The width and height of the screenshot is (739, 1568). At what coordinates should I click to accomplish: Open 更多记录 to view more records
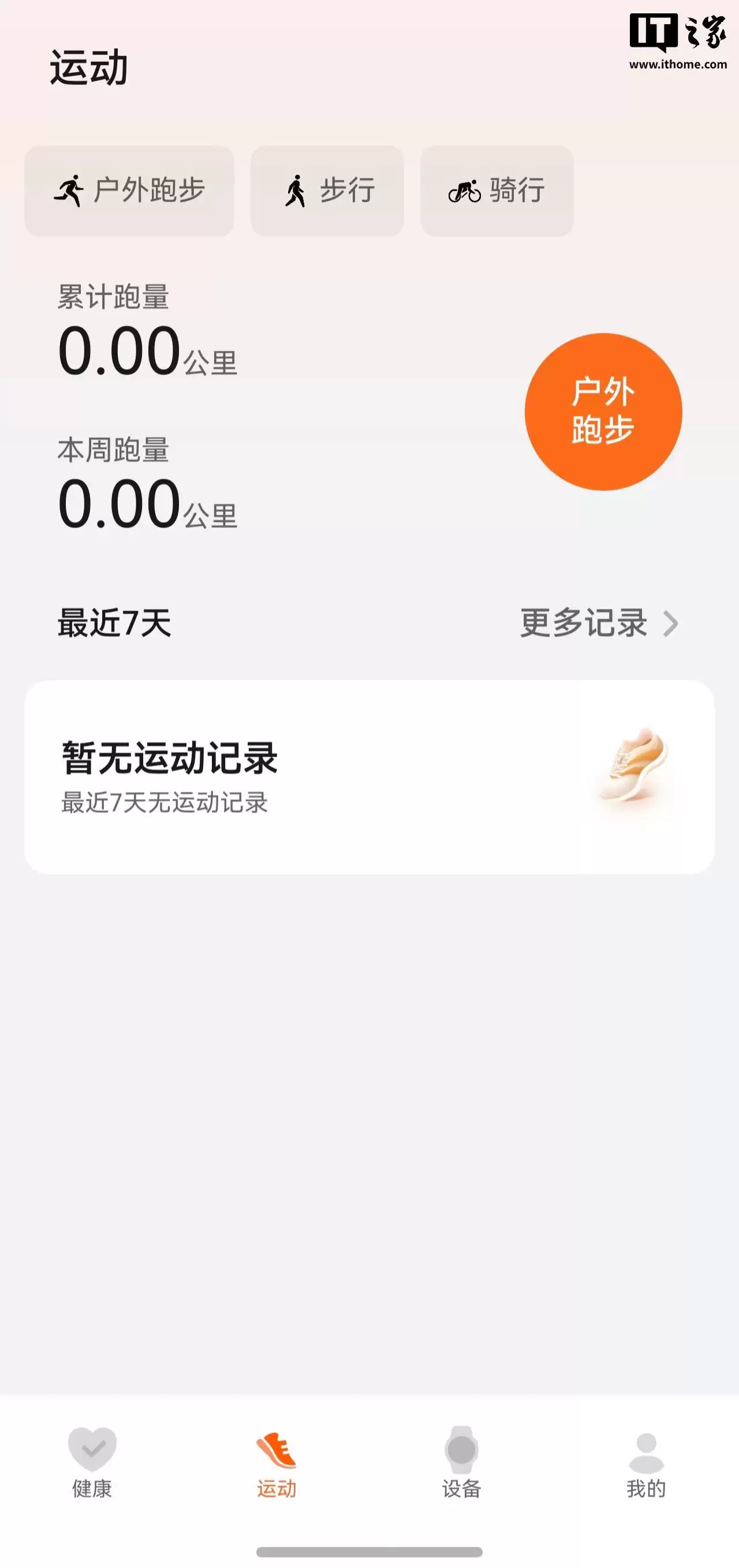pos(598,623)
